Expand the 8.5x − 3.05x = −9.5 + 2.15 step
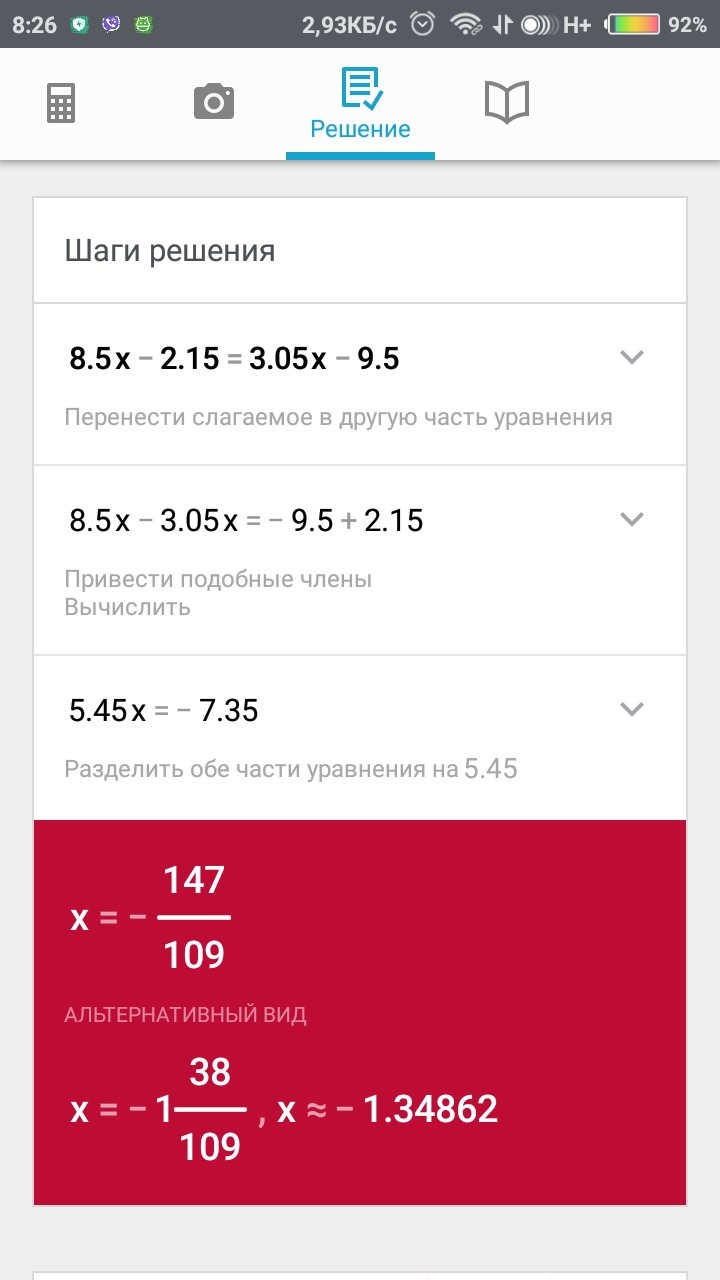 631,519
